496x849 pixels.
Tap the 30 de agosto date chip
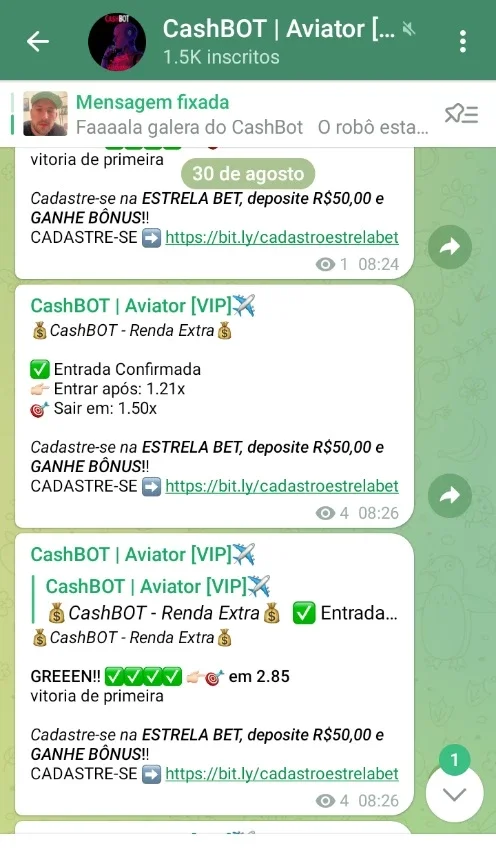point(248,174)
